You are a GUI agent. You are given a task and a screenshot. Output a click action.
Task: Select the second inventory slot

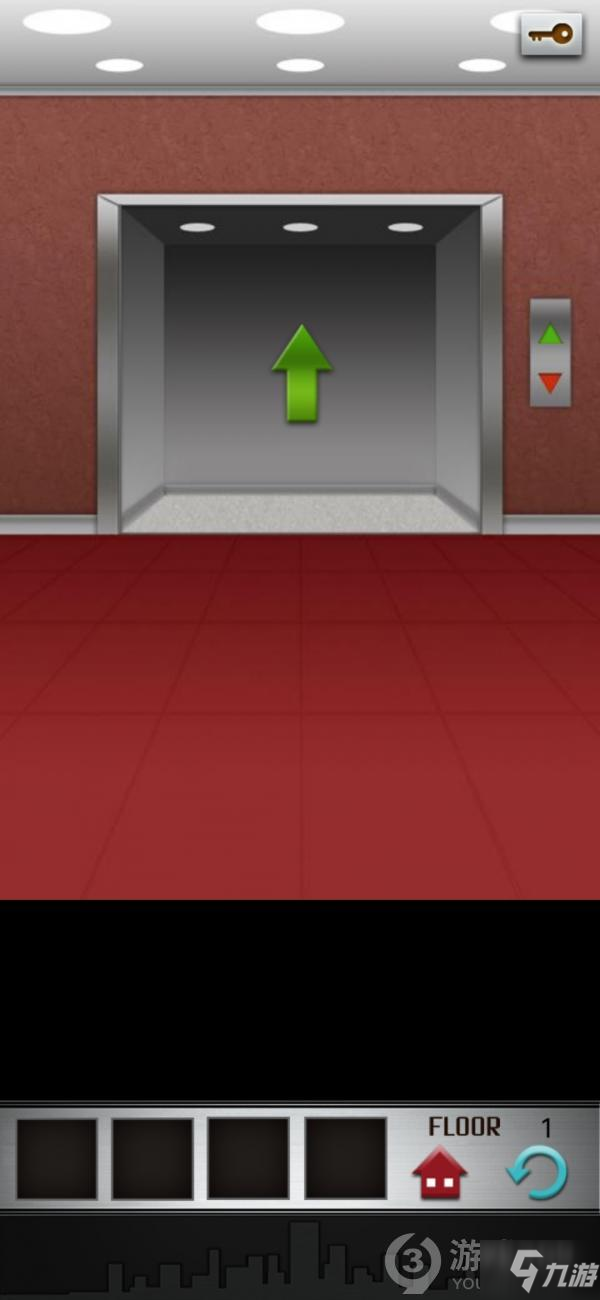[x=152, y=1159]
